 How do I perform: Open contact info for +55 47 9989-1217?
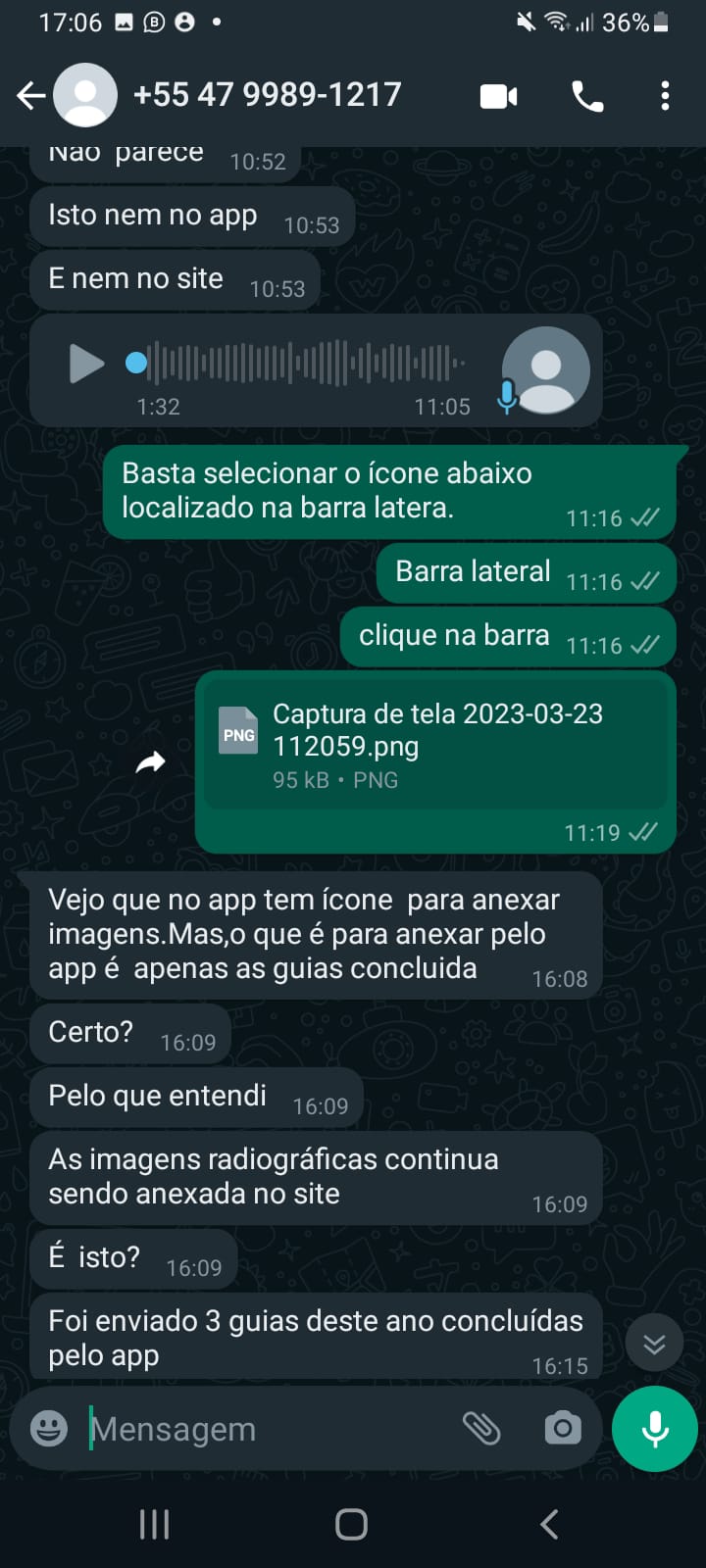click(267, 95)
